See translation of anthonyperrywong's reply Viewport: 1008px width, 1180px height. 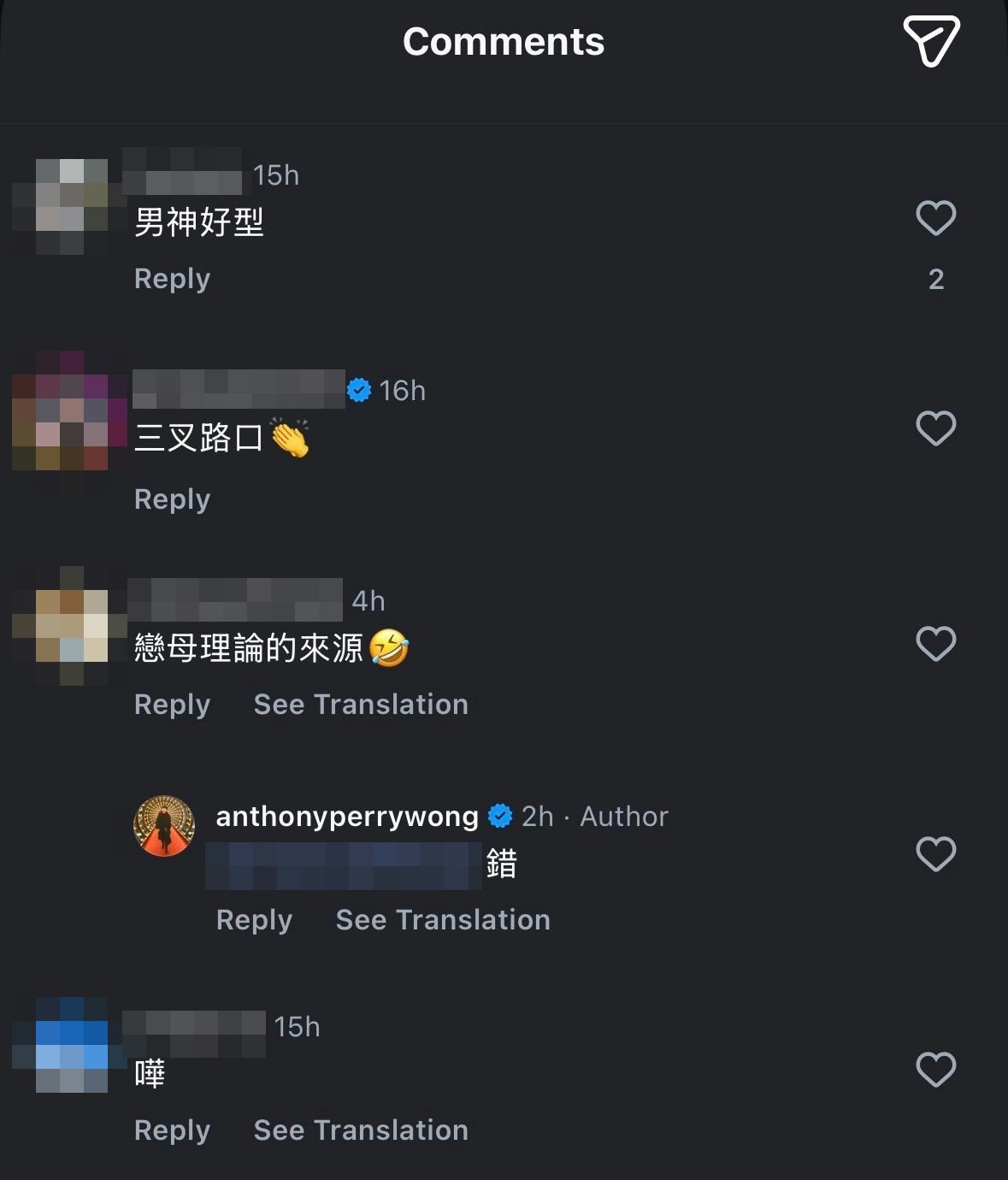[x=443, y=920]
